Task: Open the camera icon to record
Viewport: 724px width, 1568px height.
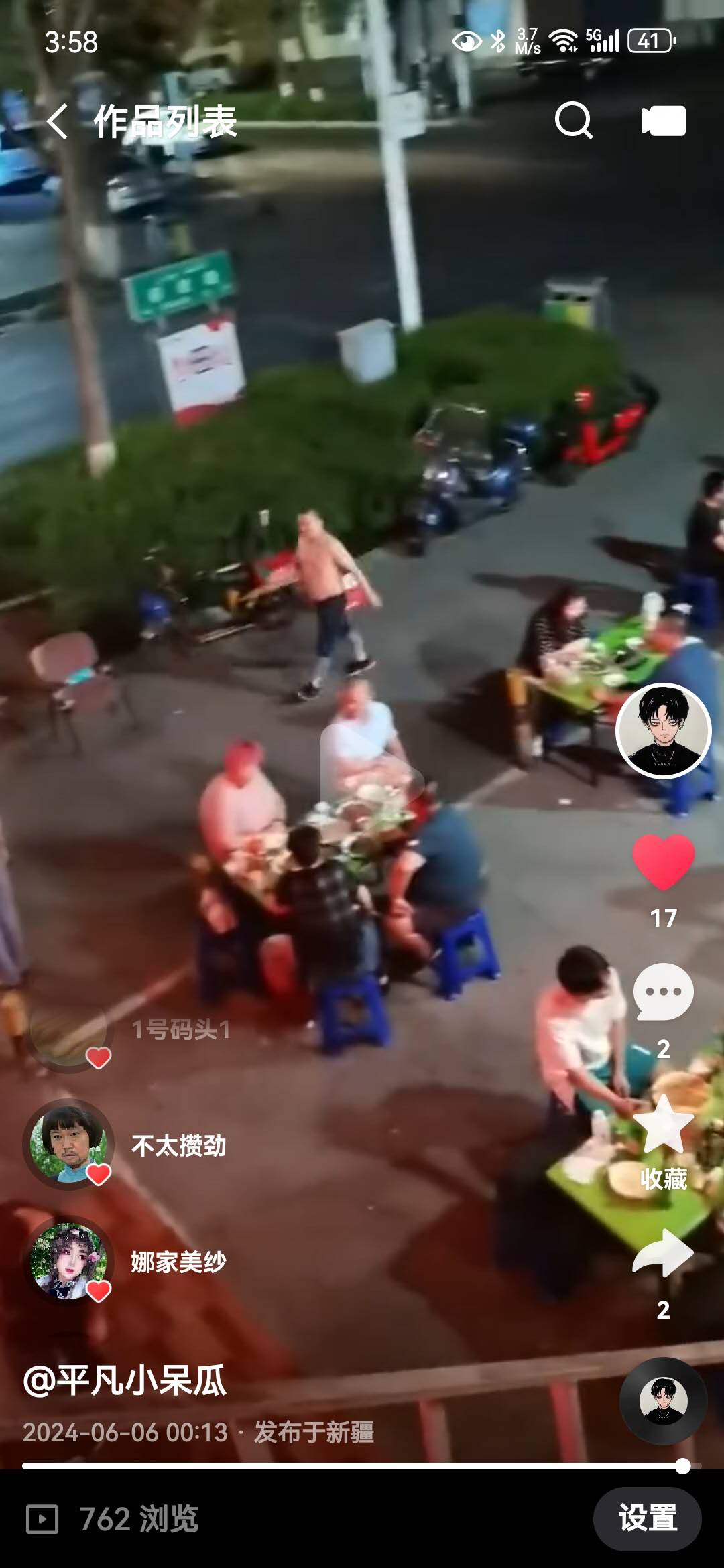Action: (663, 121)
